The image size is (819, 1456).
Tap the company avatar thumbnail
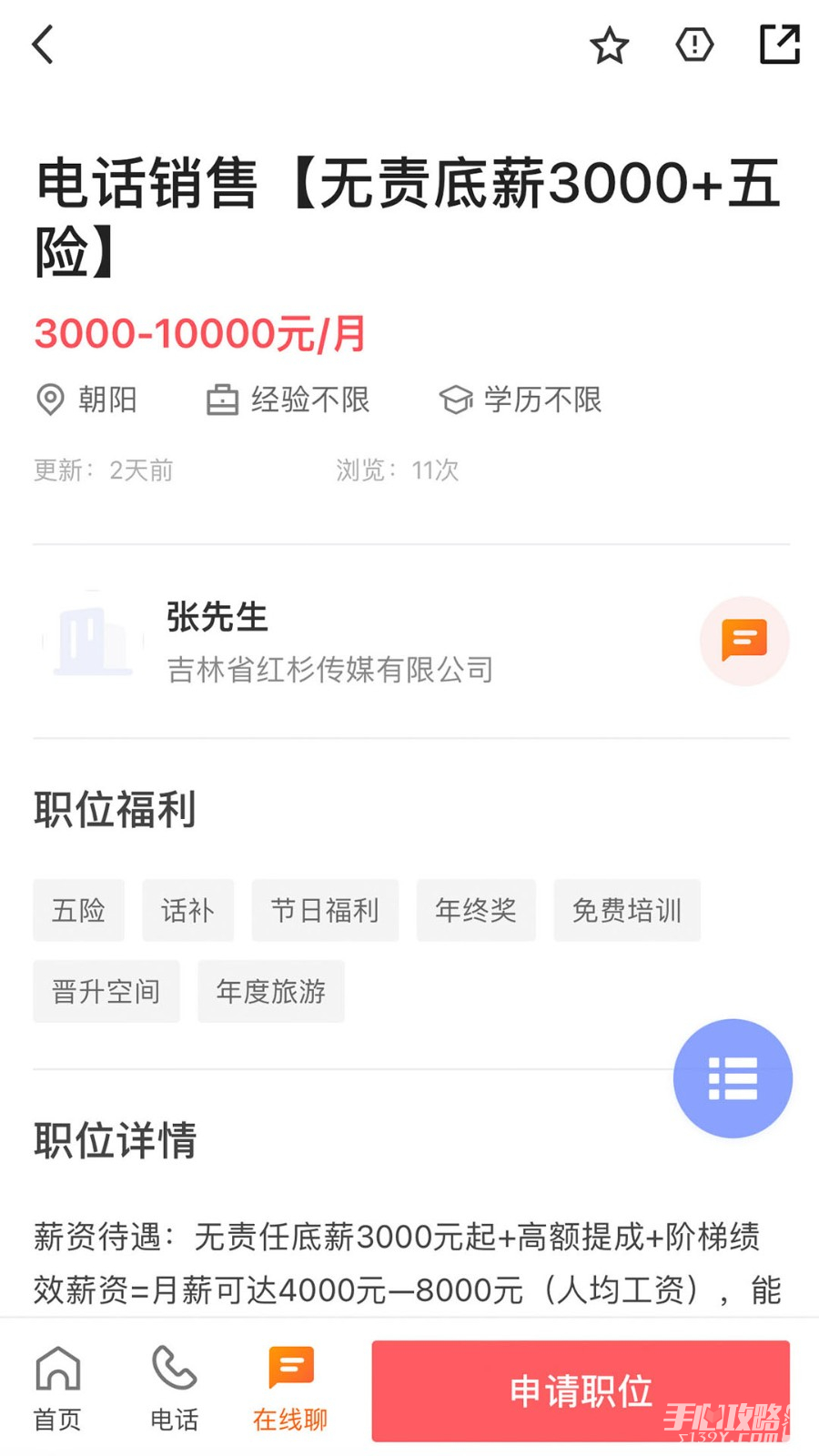point(91,639)
